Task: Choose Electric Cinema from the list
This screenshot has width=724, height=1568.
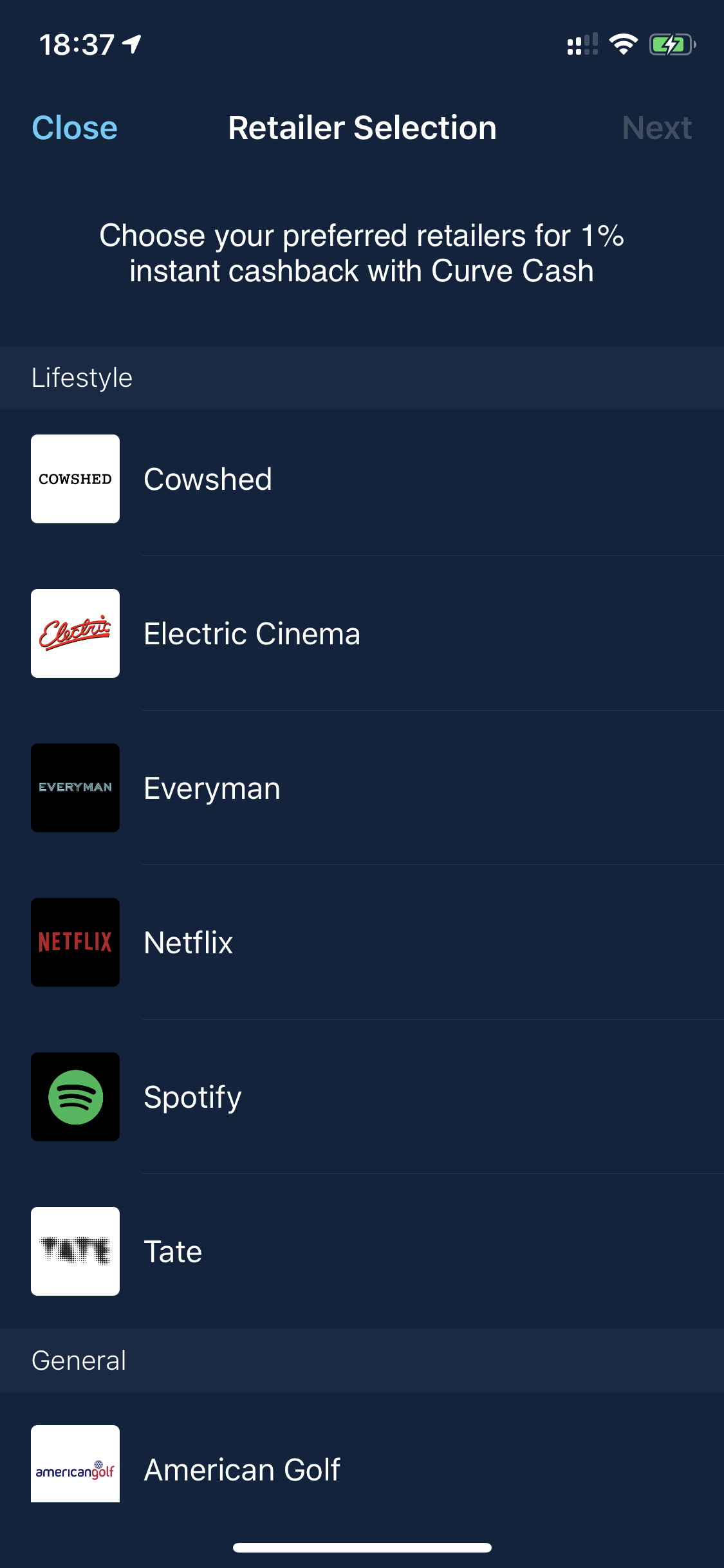Action: 362,633
